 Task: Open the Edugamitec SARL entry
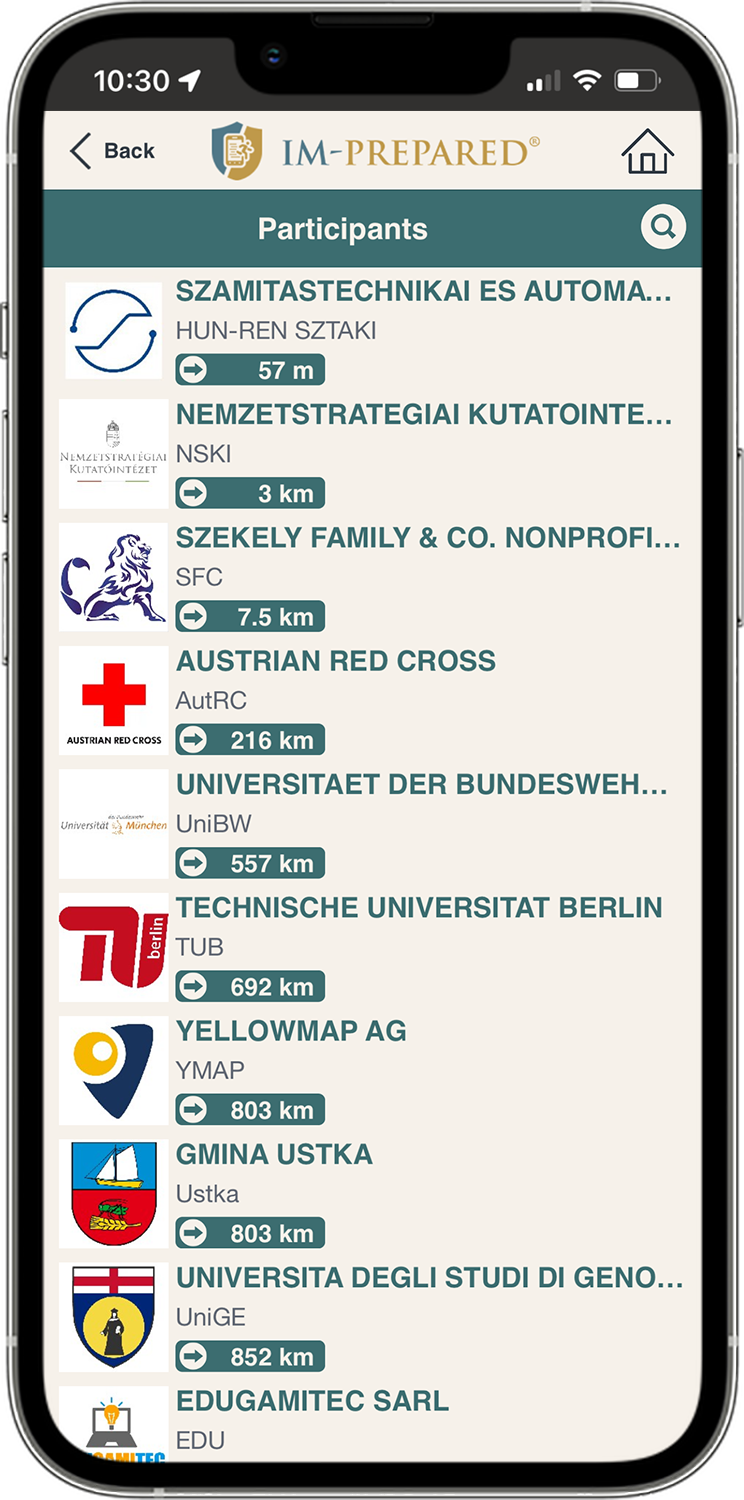click(372, 1420)
